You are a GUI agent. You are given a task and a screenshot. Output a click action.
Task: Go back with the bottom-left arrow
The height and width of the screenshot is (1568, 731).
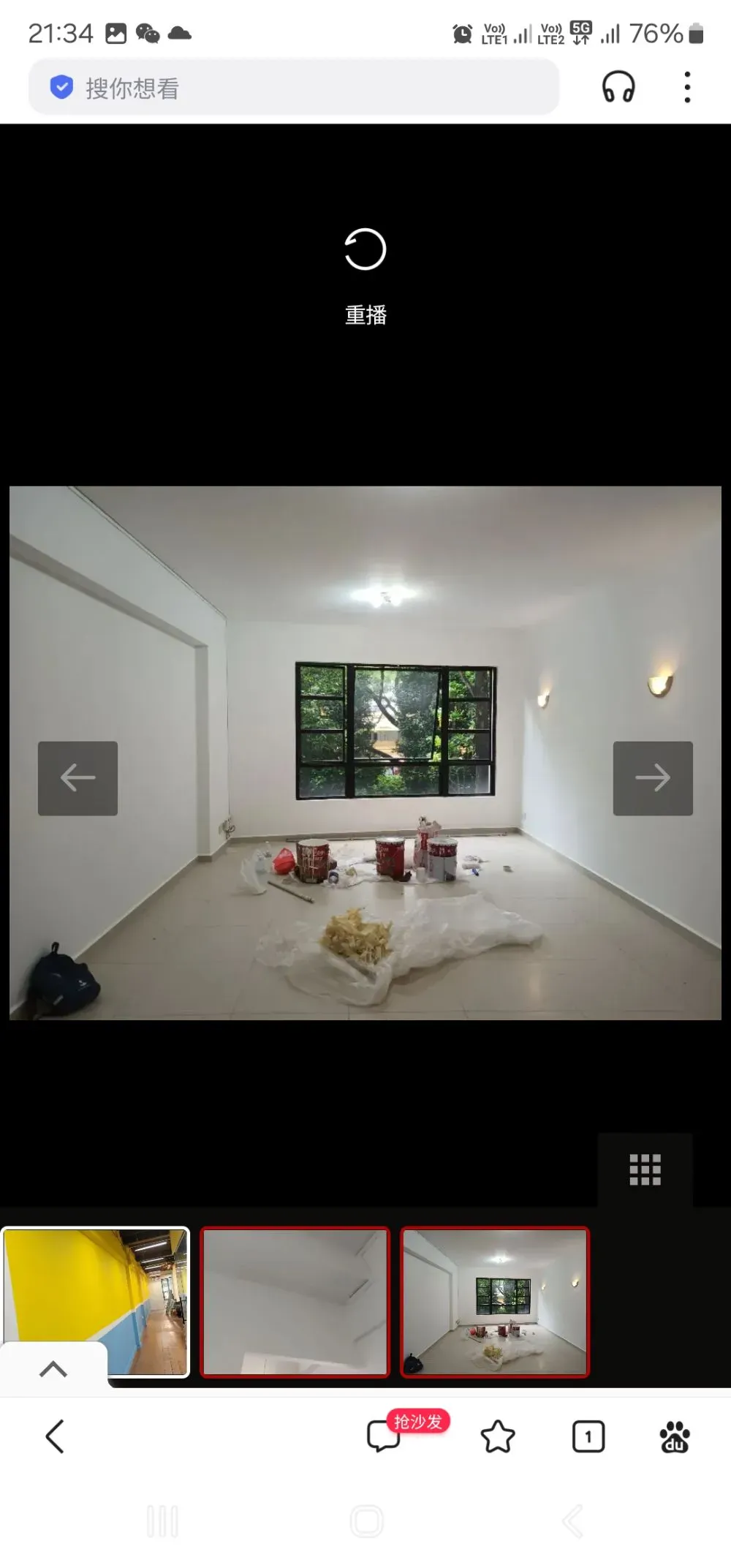pyautogui.click(x=56, y=1436)
